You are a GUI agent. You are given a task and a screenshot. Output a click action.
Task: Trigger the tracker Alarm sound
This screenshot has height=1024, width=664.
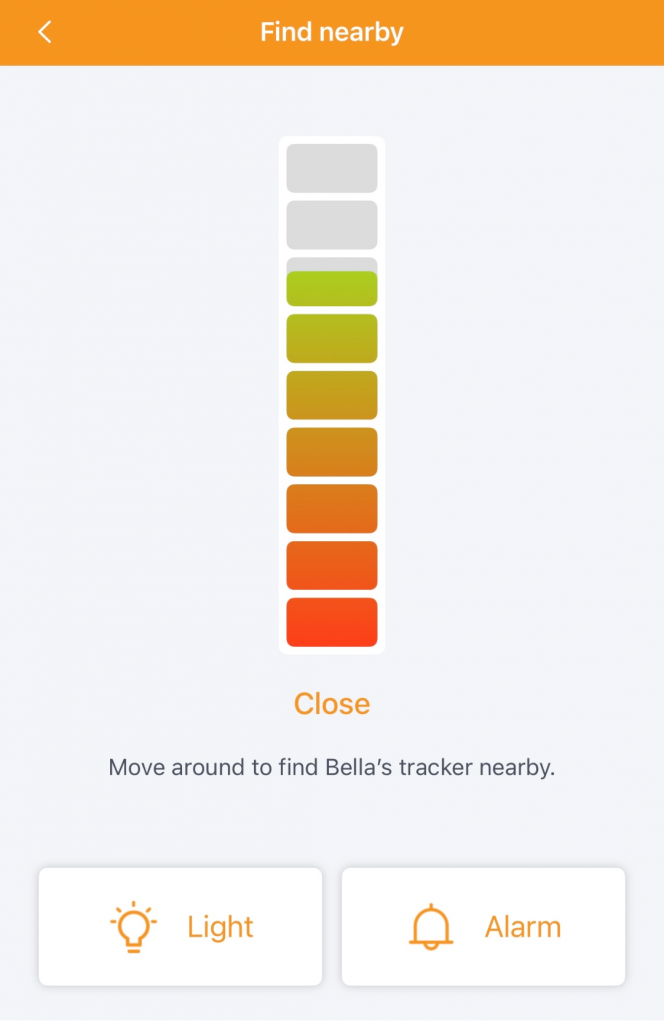[483, 927]
